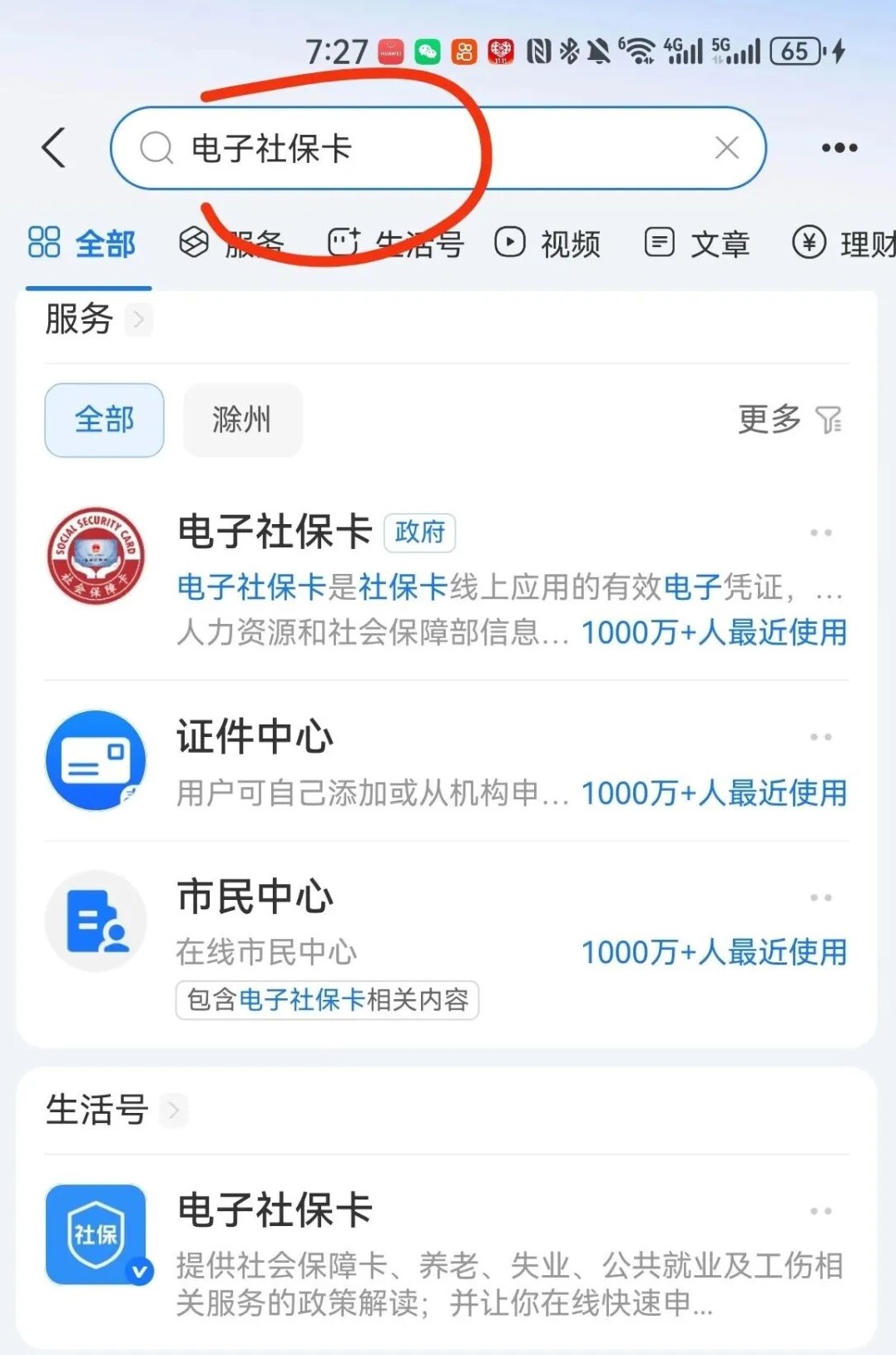Viewport: 896px width, 1355px height.
Task: Expand the 服务 section header
Action: [98, 319]
